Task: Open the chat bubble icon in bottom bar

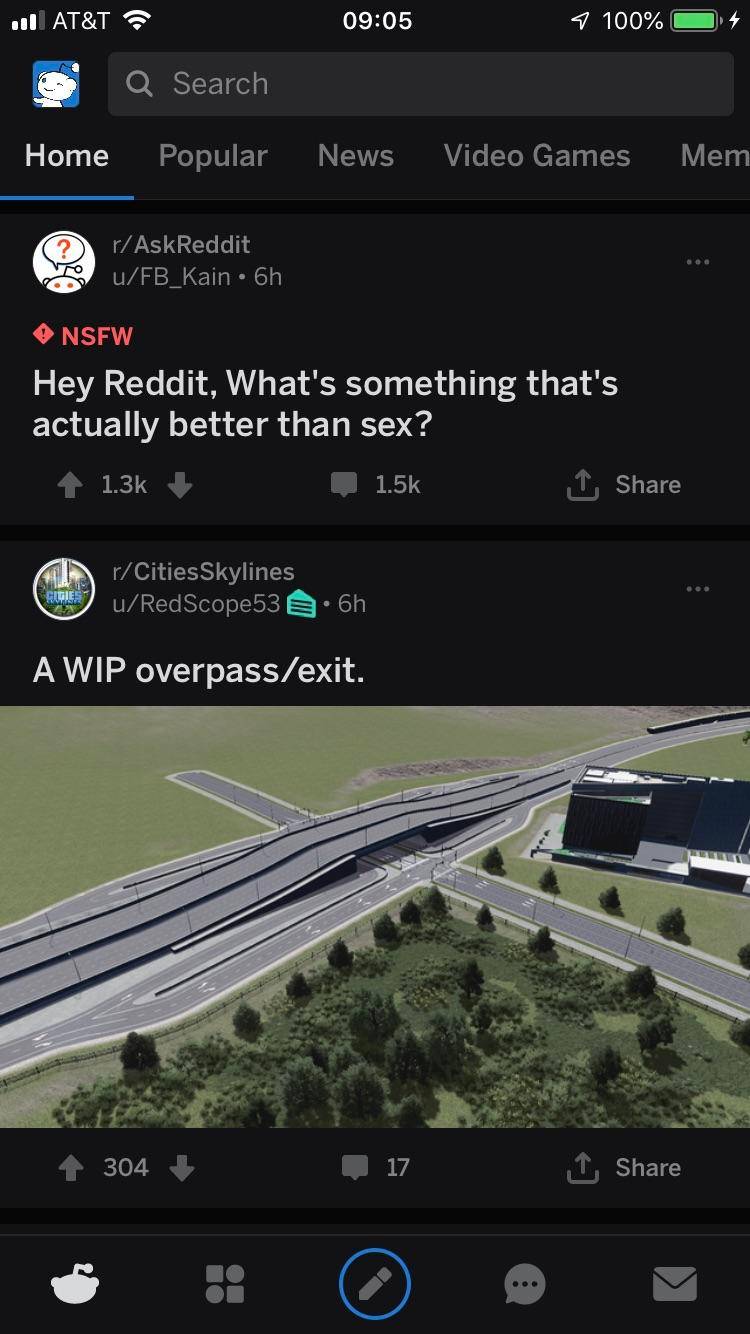Action: (524, 1283)
